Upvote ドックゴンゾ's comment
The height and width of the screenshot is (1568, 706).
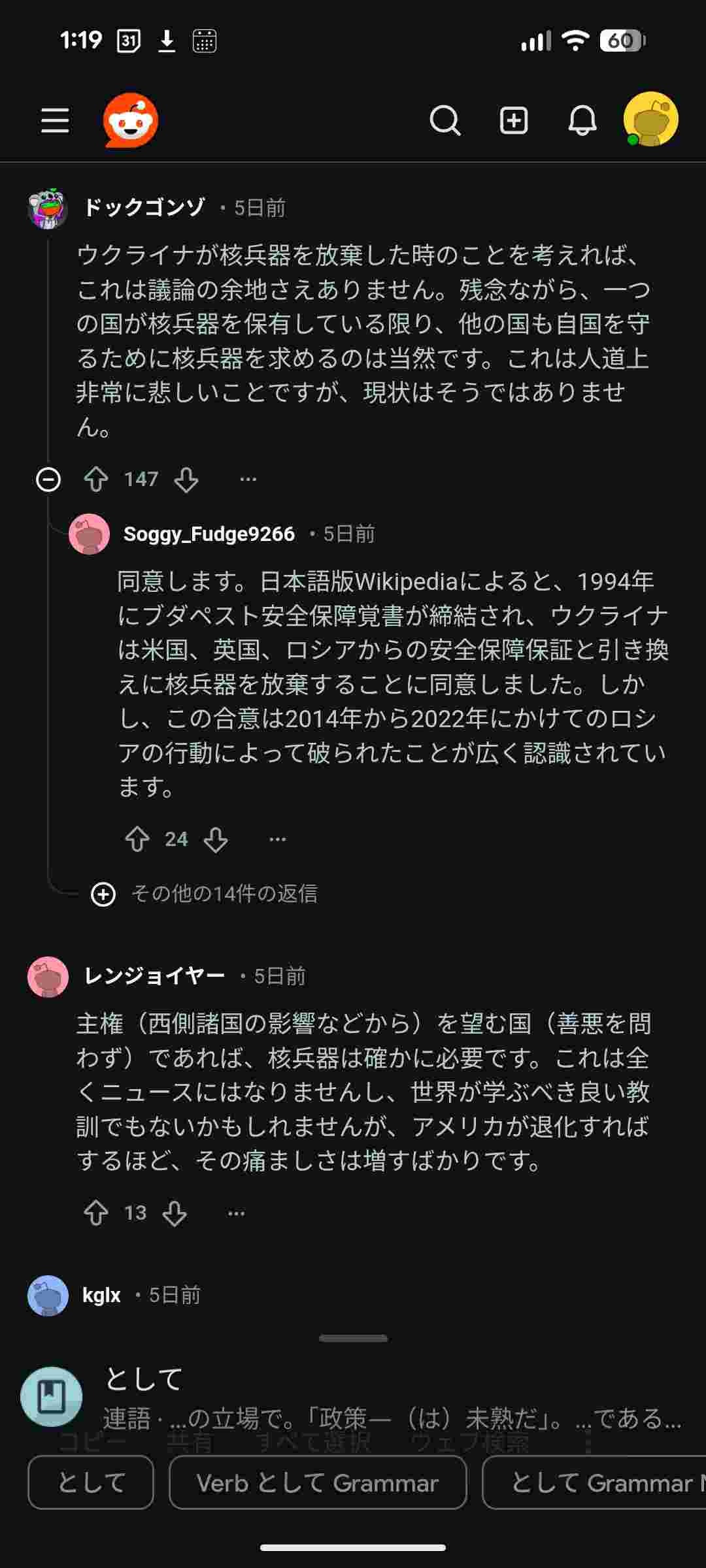click(96, 480)
